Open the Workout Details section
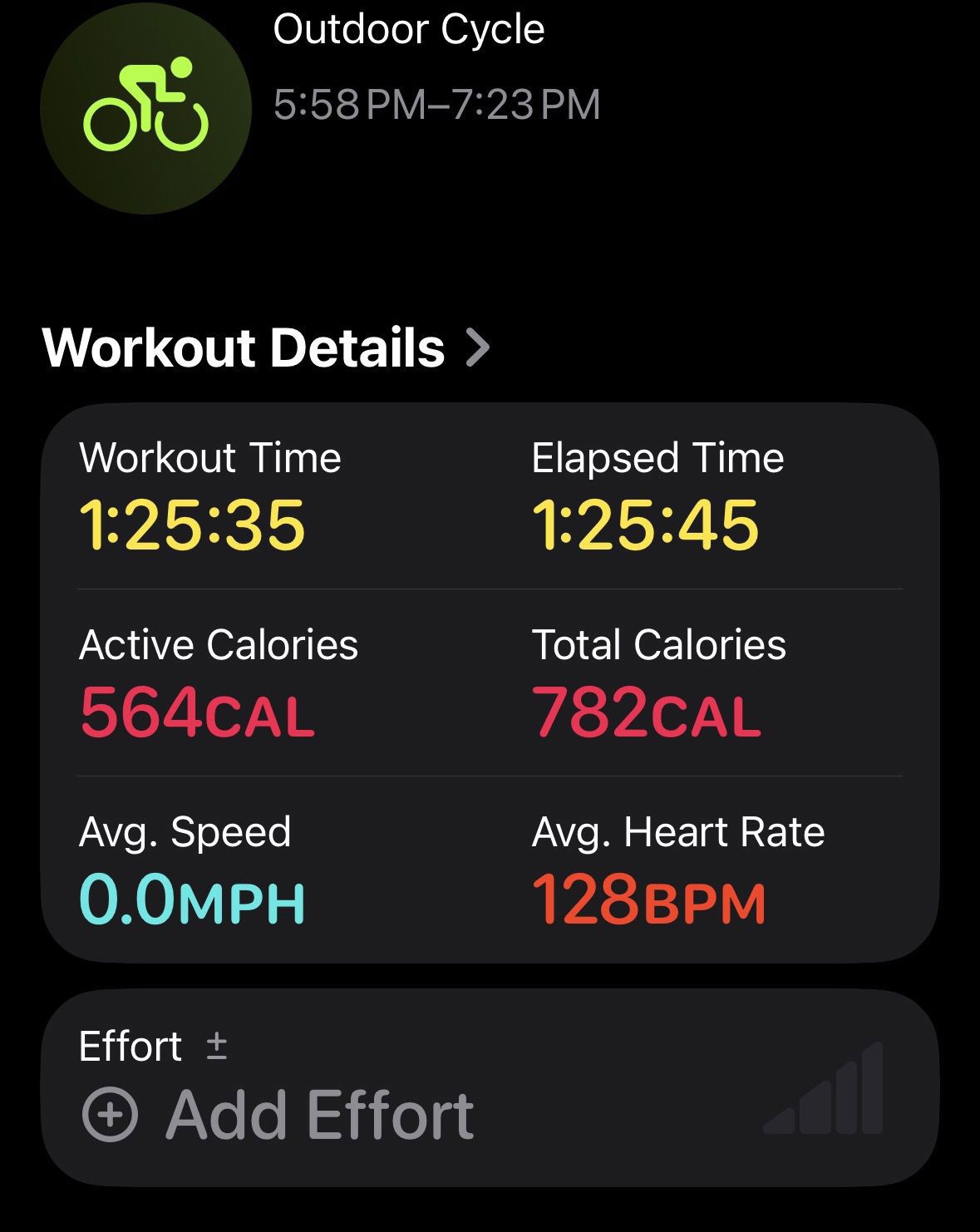 point(266,347)
